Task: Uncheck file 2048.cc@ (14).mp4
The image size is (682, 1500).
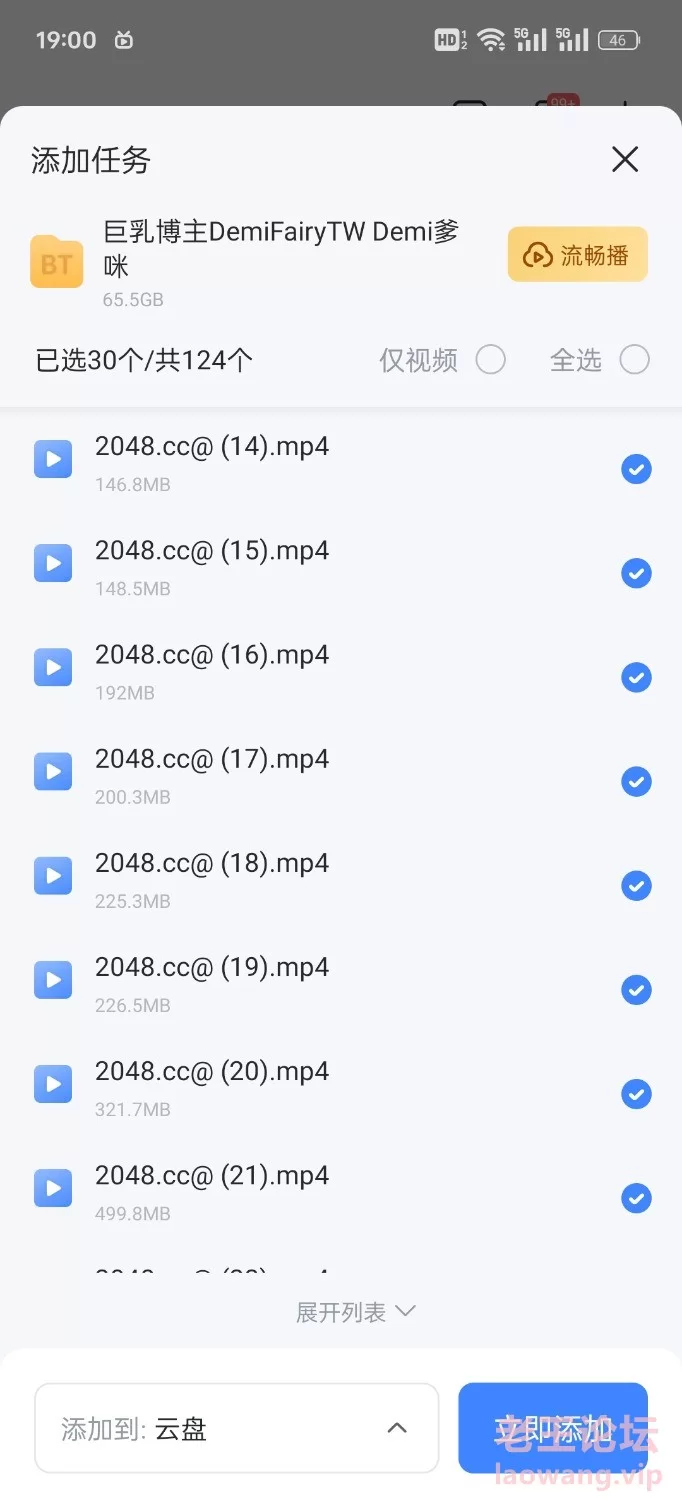Action: [636, 469]
